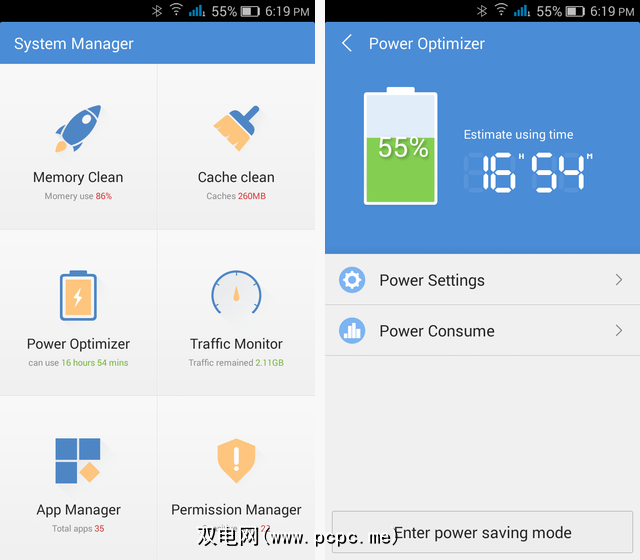Screen dimensions: 640x560
Task: Open Traffic Monitor
Action: coord(236,314)
